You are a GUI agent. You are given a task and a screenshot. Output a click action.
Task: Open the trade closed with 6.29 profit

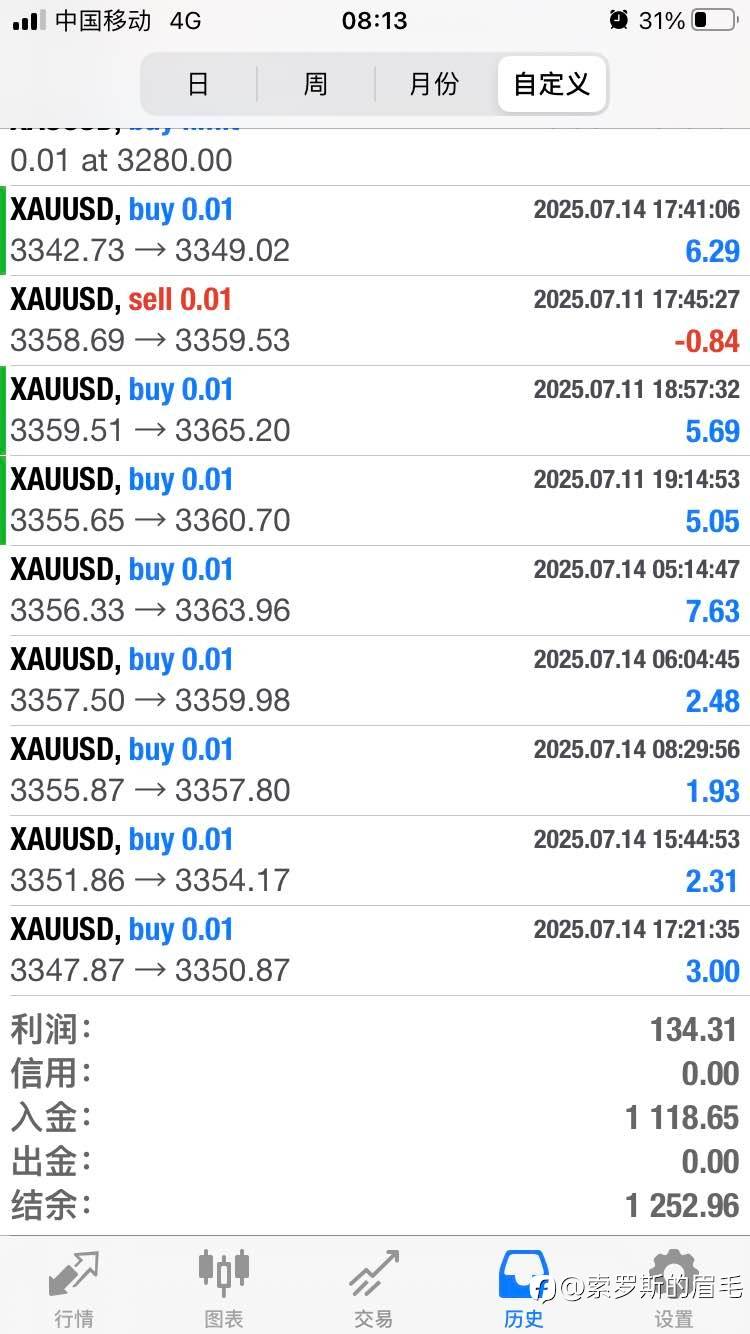[x=375, y=231]
